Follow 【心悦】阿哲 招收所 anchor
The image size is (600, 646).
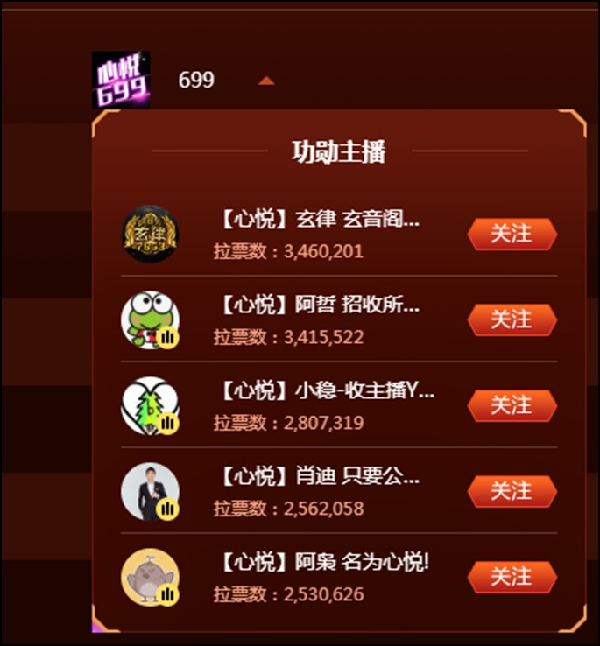click(511, 320)
